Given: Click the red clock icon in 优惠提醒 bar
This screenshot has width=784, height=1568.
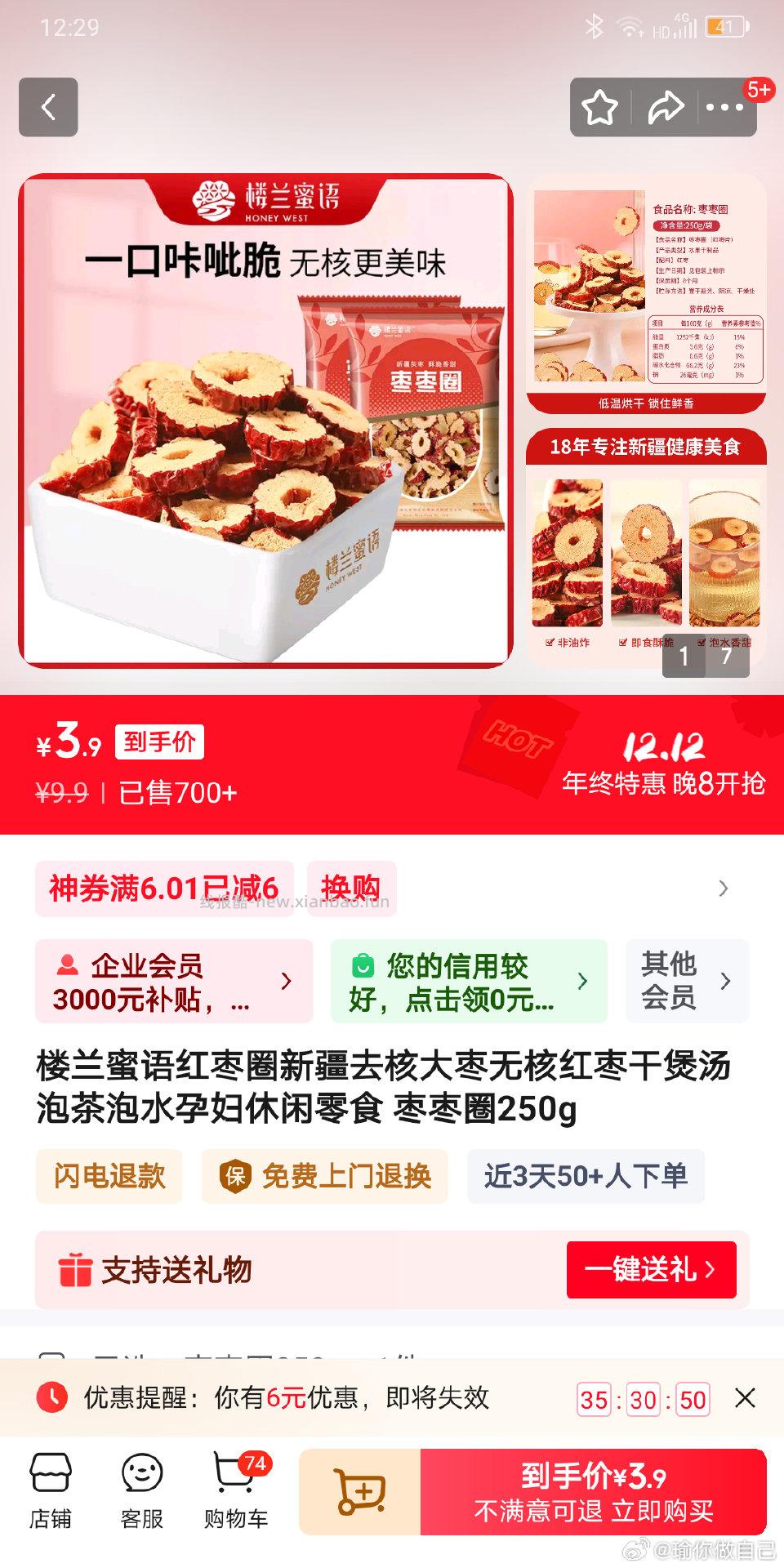Looking at the screenshot, I should (x=51, y=1399).
